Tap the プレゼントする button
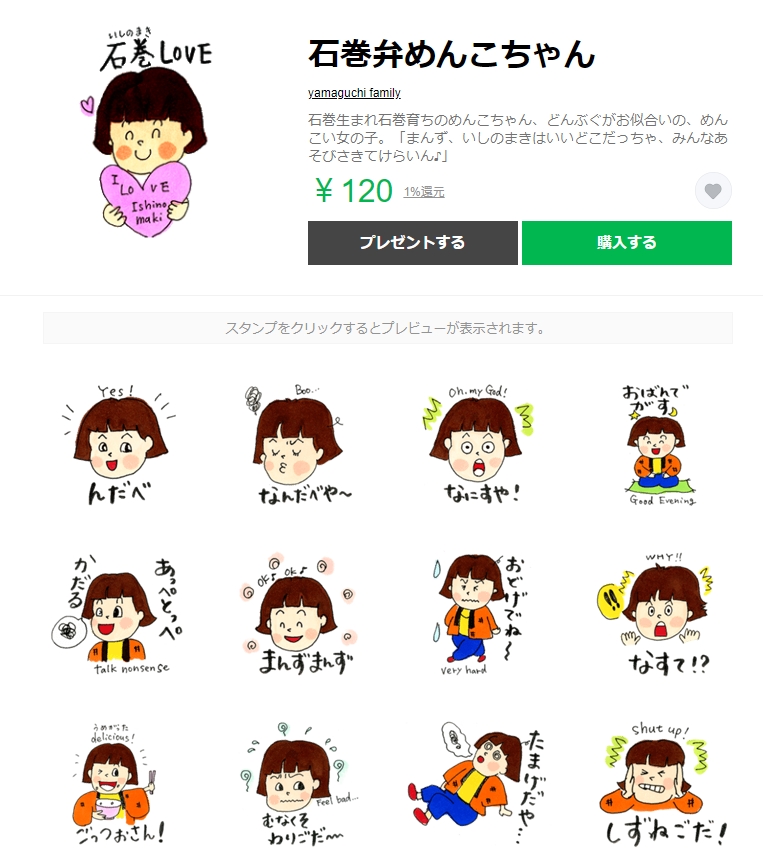763x853 pixels. pos(412,243)
